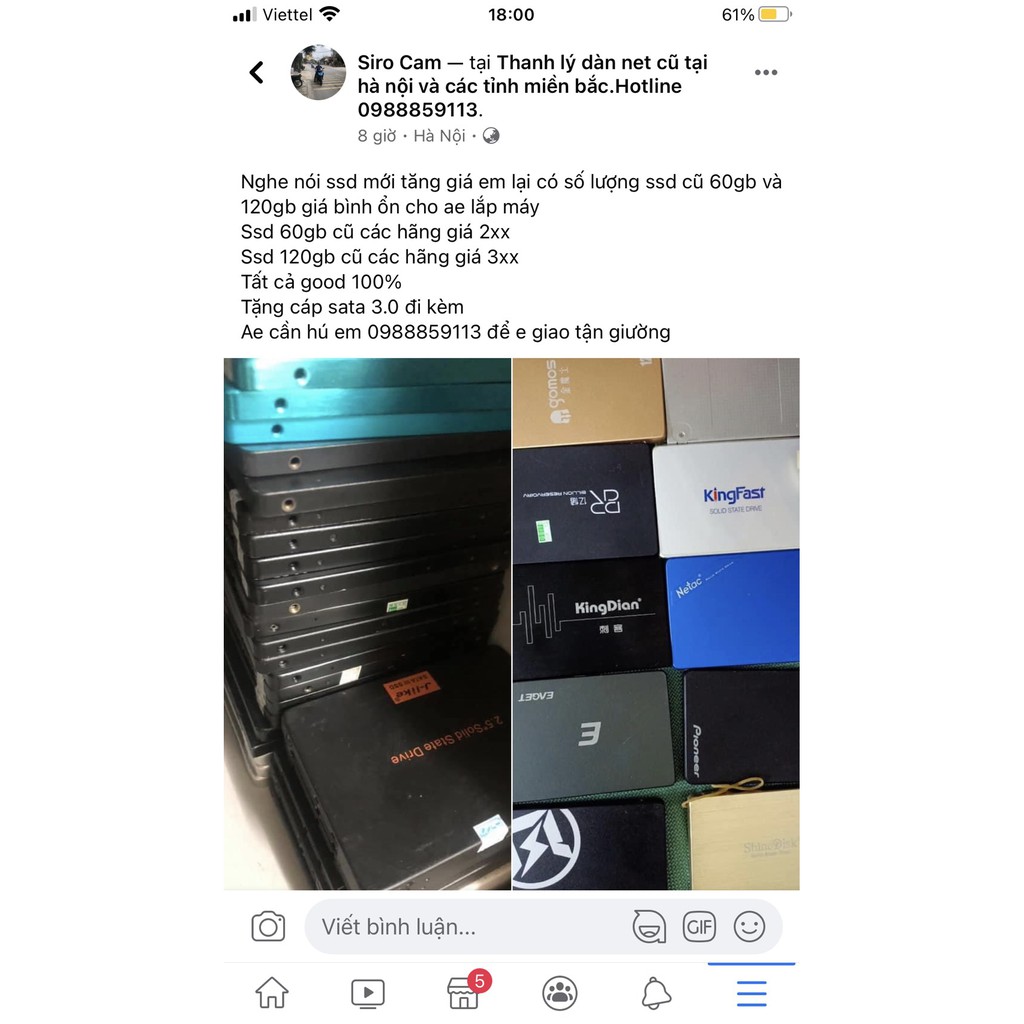Open the avatar sticker picker
This screenshot has width=1024, height=1024.
[649, 927]
